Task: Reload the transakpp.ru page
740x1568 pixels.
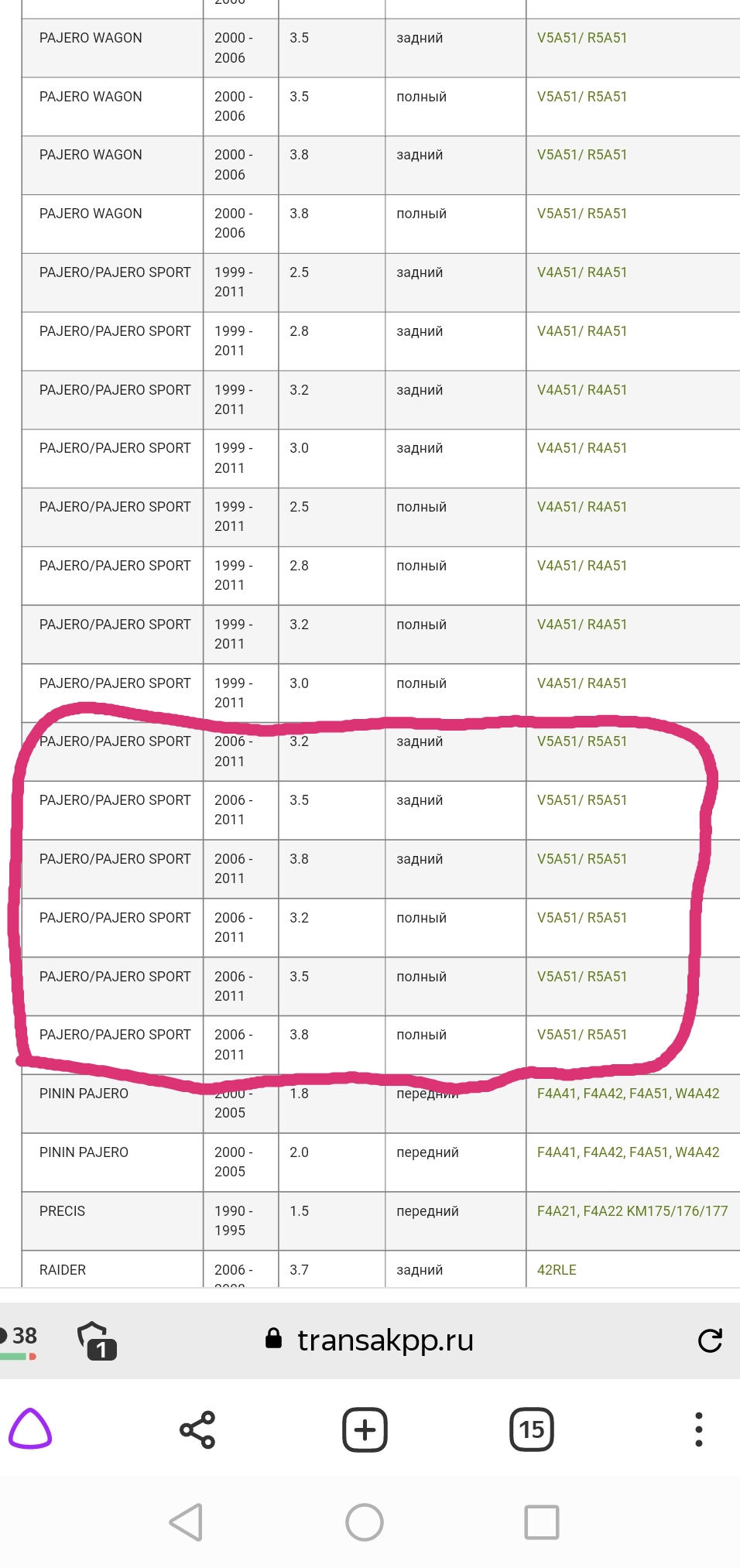Action: 709,1340
